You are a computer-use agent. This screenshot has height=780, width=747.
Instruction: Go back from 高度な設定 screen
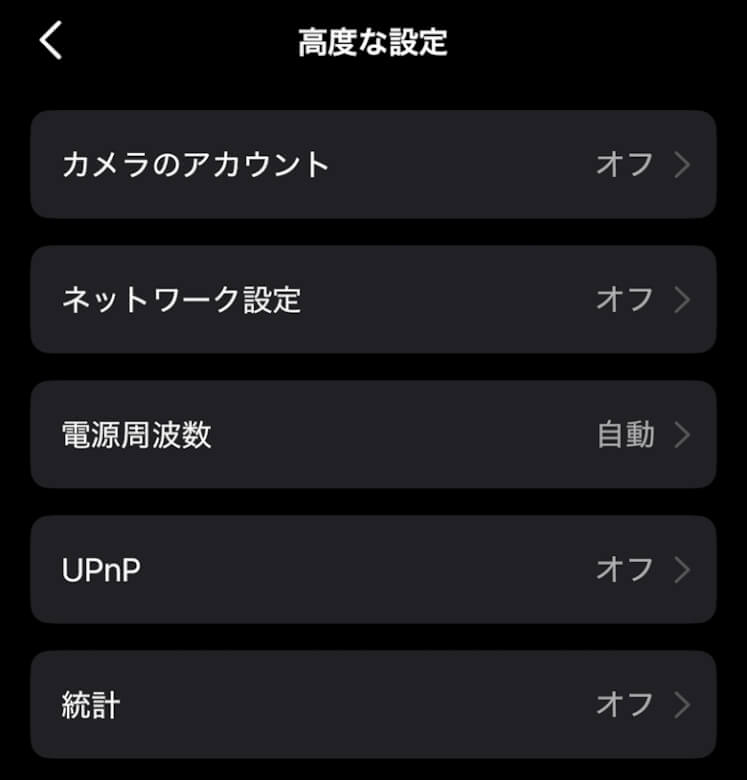tap(51, 41)
